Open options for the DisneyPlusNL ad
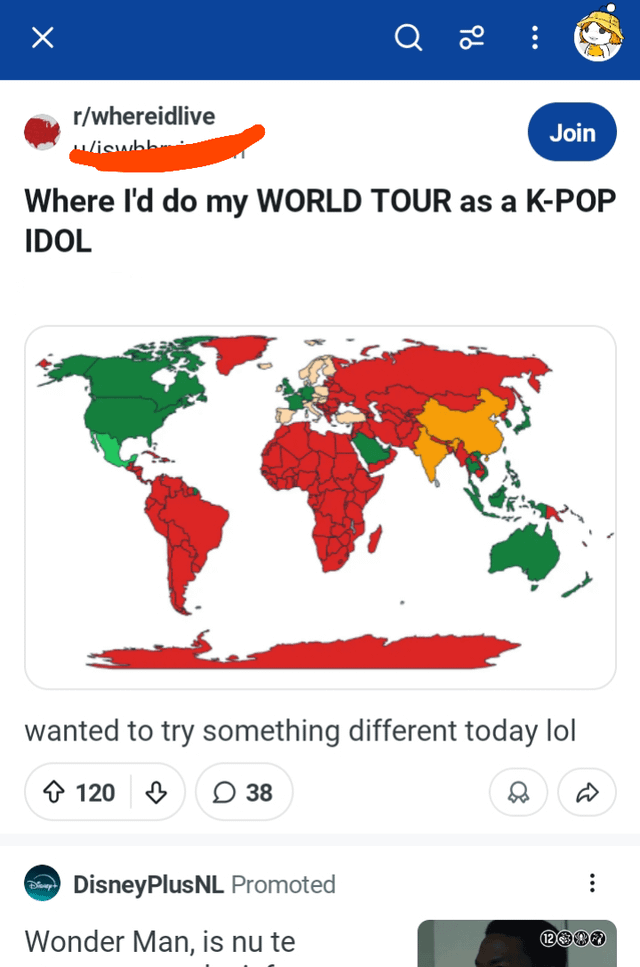Viewport: 640px width, 967px height. (592, 883)
